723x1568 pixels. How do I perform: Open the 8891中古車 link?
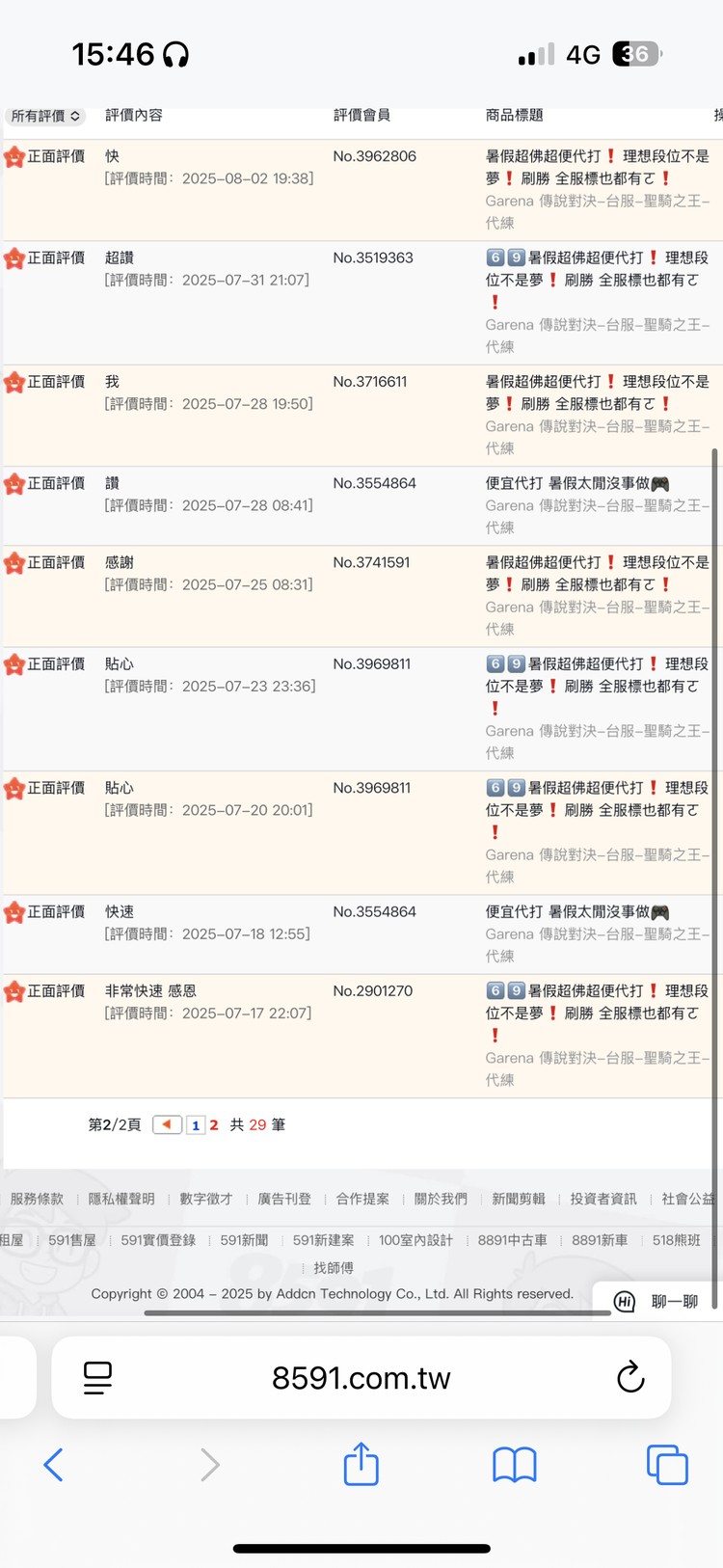[512, 1240]
